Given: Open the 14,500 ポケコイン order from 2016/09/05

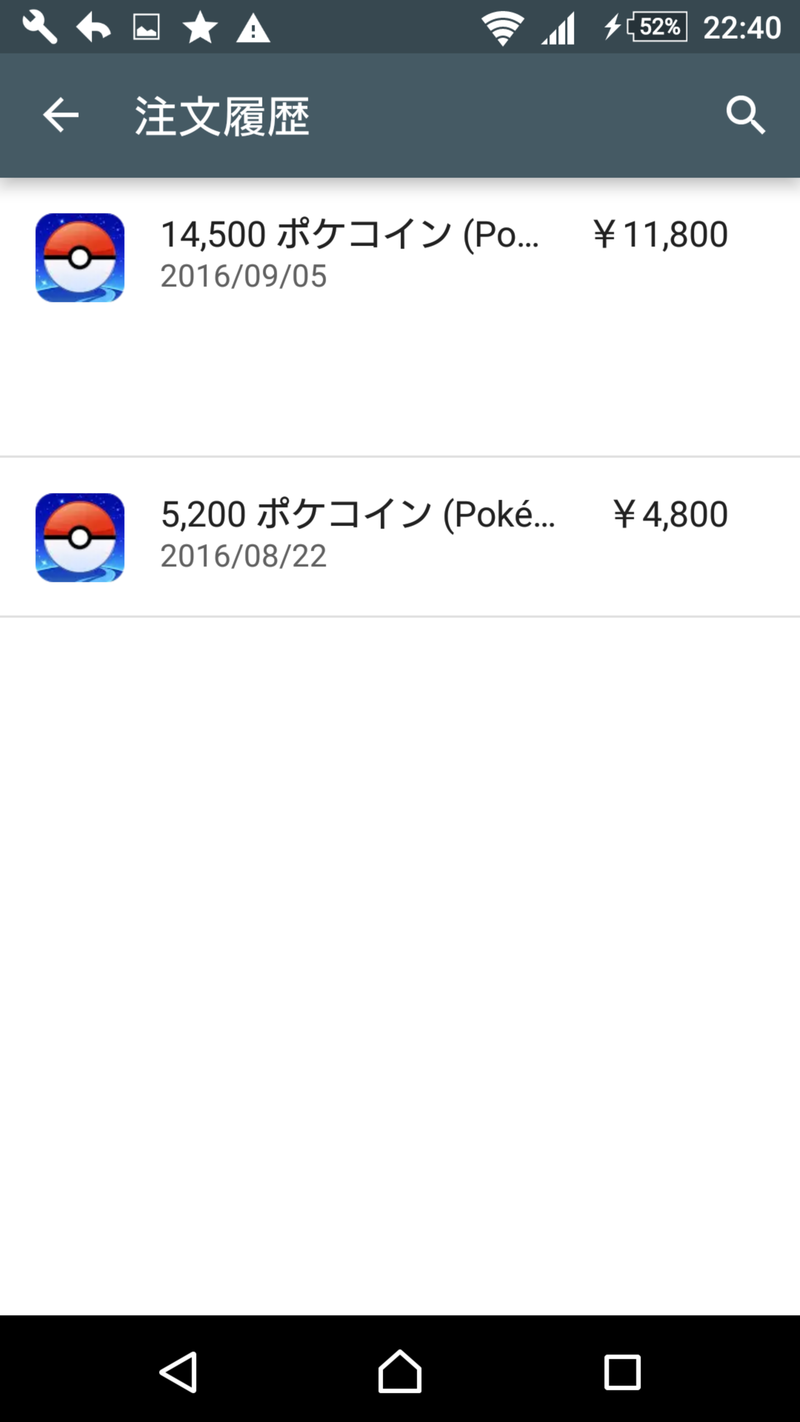Looking at the screenshot, I should (400, 317).
